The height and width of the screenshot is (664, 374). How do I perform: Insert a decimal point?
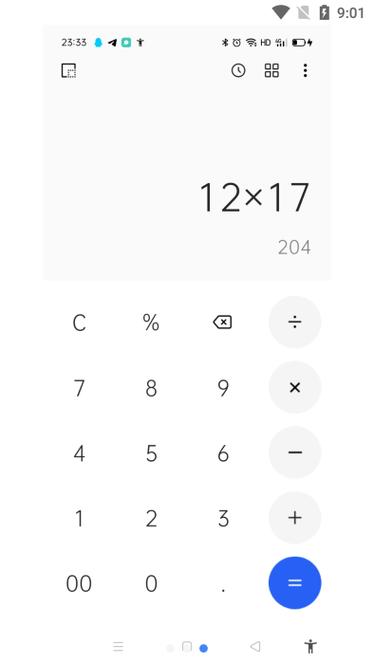click(x=223, y=589)
